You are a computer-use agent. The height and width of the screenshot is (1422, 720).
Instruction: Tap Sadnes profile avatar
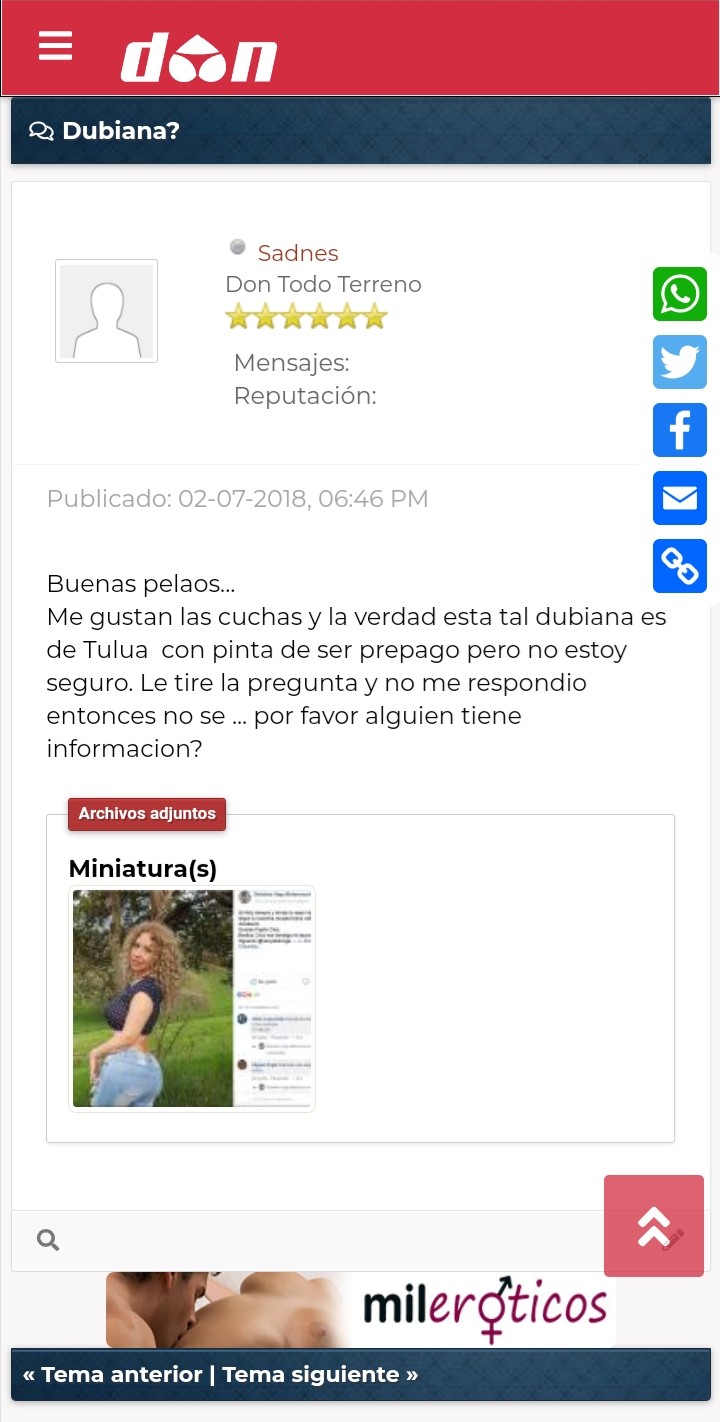[x=106, y=311]
